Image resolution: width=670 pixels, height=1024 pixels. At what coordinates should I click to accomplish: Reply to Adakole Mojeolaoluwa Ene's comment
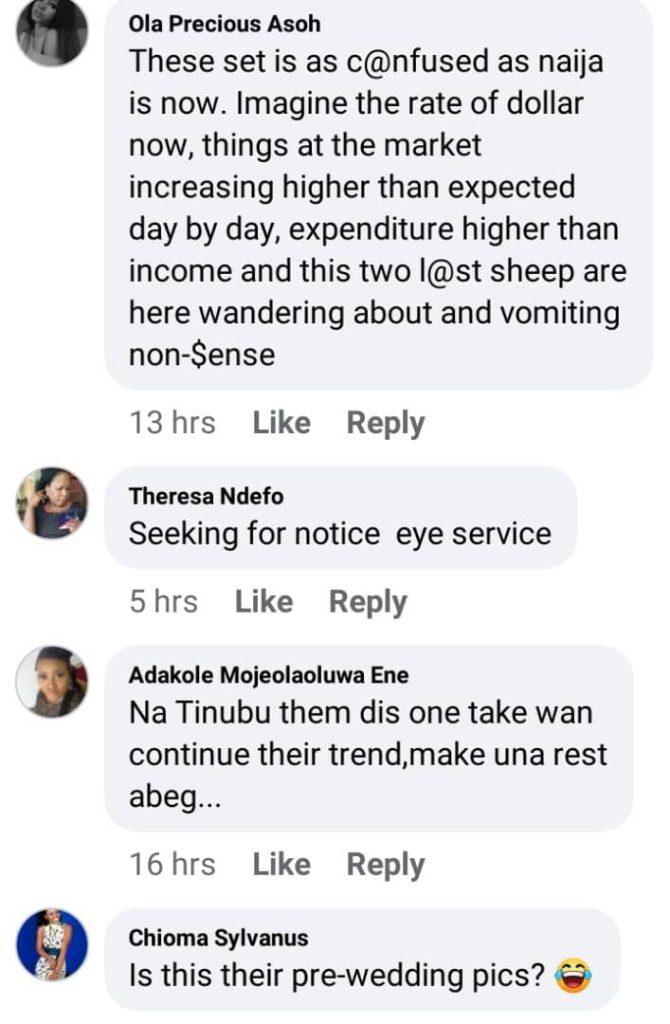[x=385, y=864]
